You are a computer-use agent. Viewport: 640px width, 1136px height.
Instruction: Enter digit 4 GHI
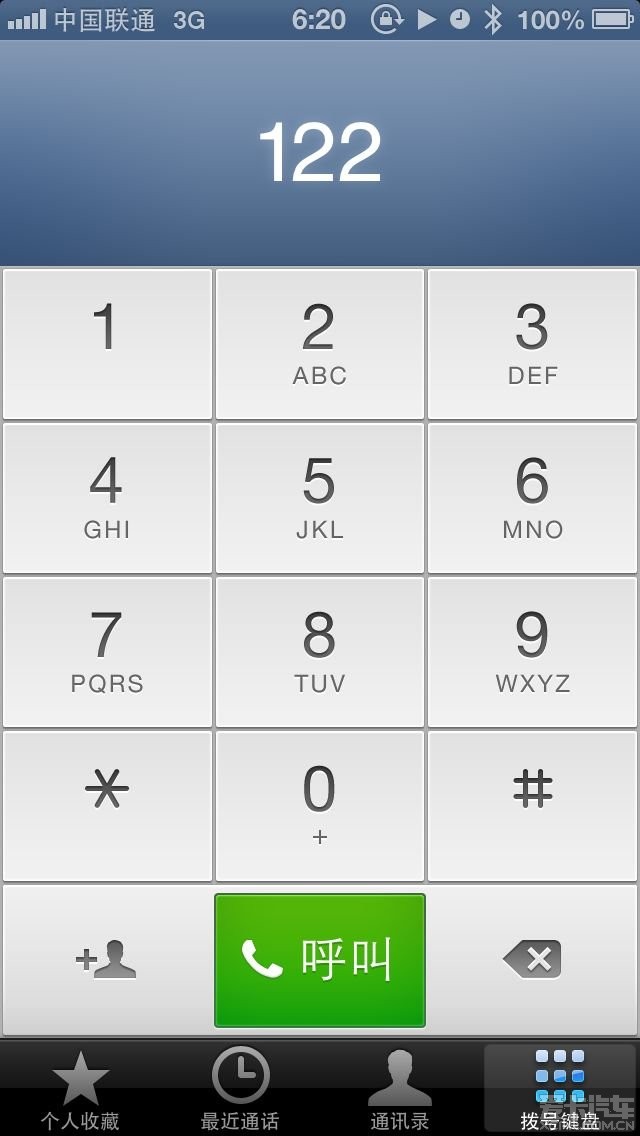pos(107,498)
